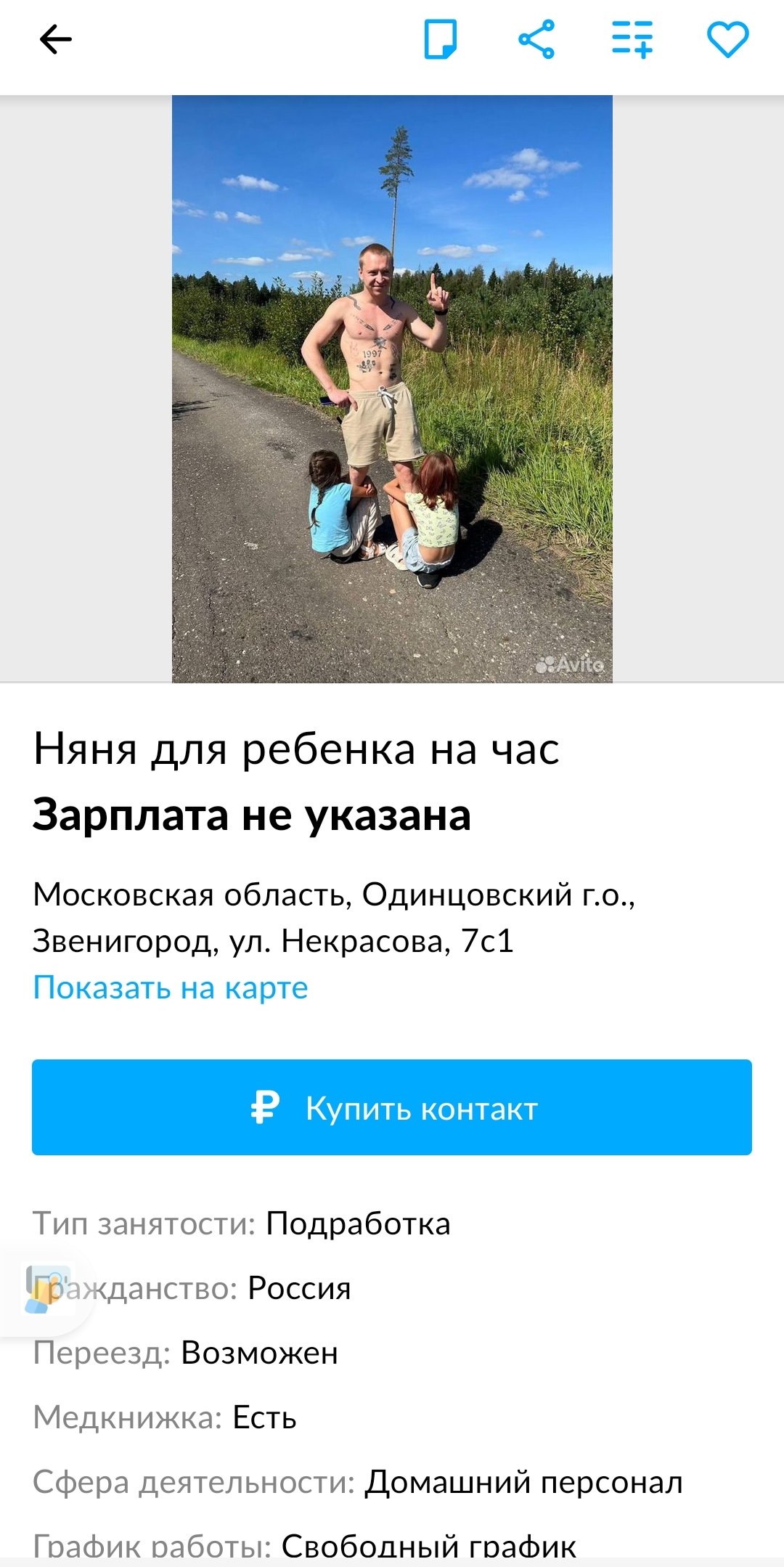Add listing to comparison list
Screen dimensions: 784x1567
point(632,39)
